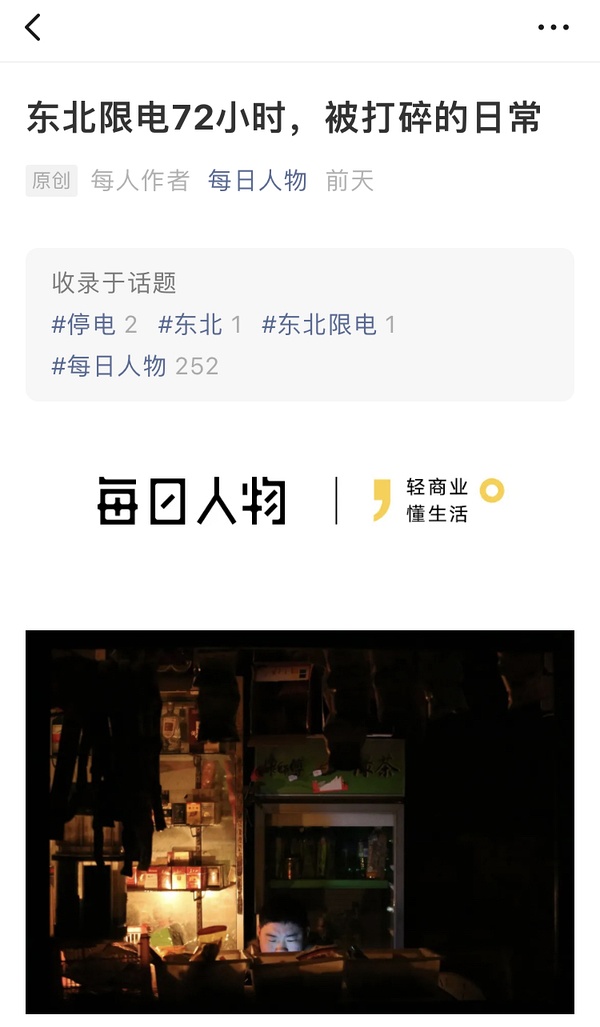View the dark shop photo full screen

point(300,820)
